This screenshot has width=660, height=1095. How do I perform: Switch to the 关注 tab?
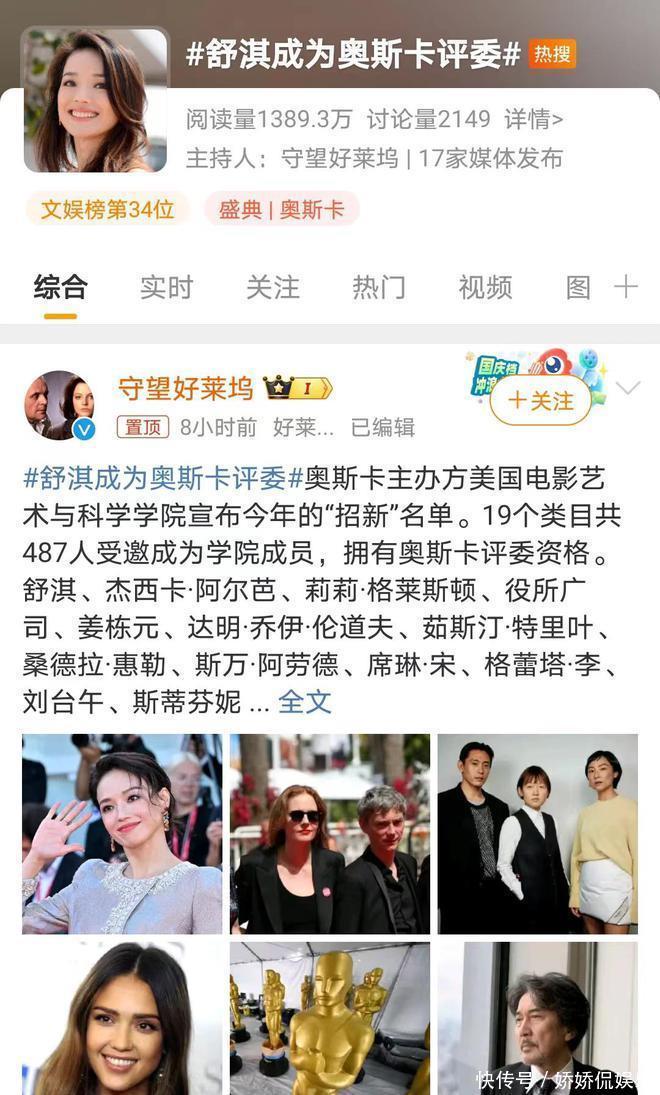pos(272,287)
